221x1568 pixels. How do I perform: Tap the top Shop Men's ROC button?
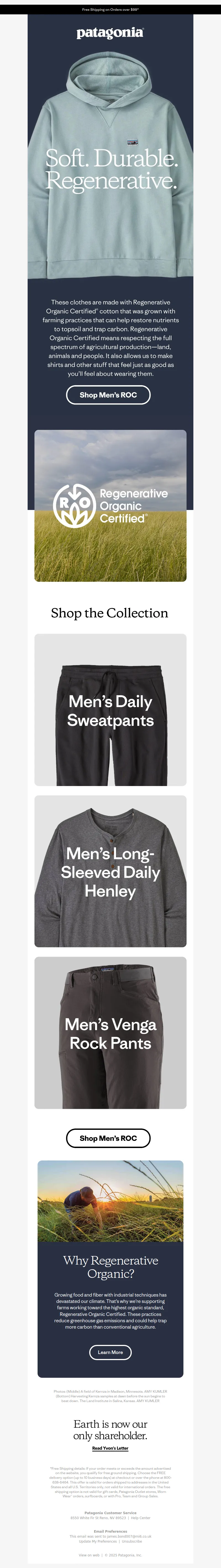point(108,395)
